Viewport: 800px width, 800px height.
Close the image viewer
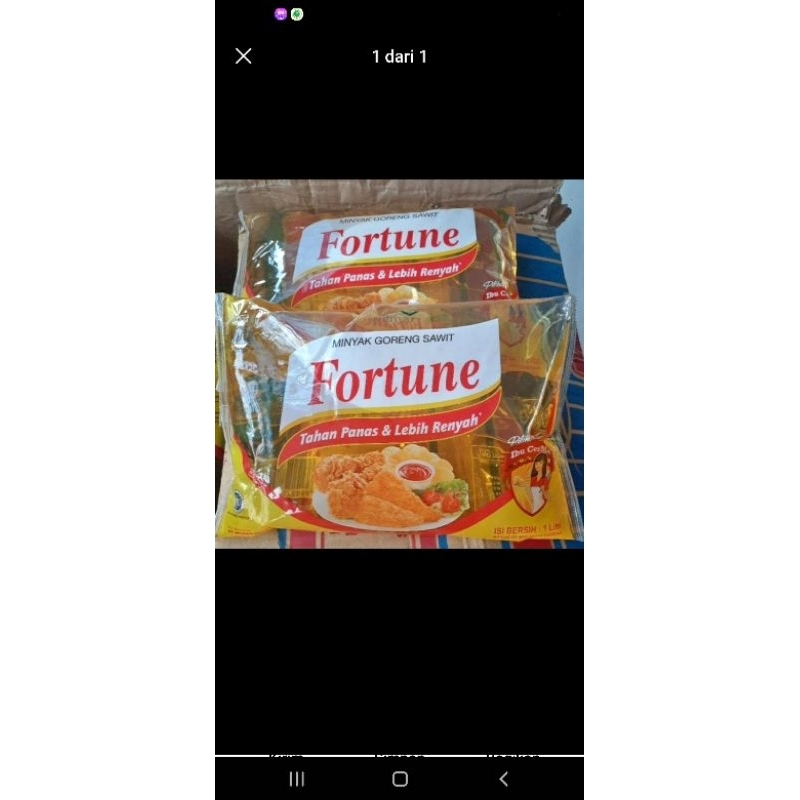pyautogui.click(x=243, y=56)
